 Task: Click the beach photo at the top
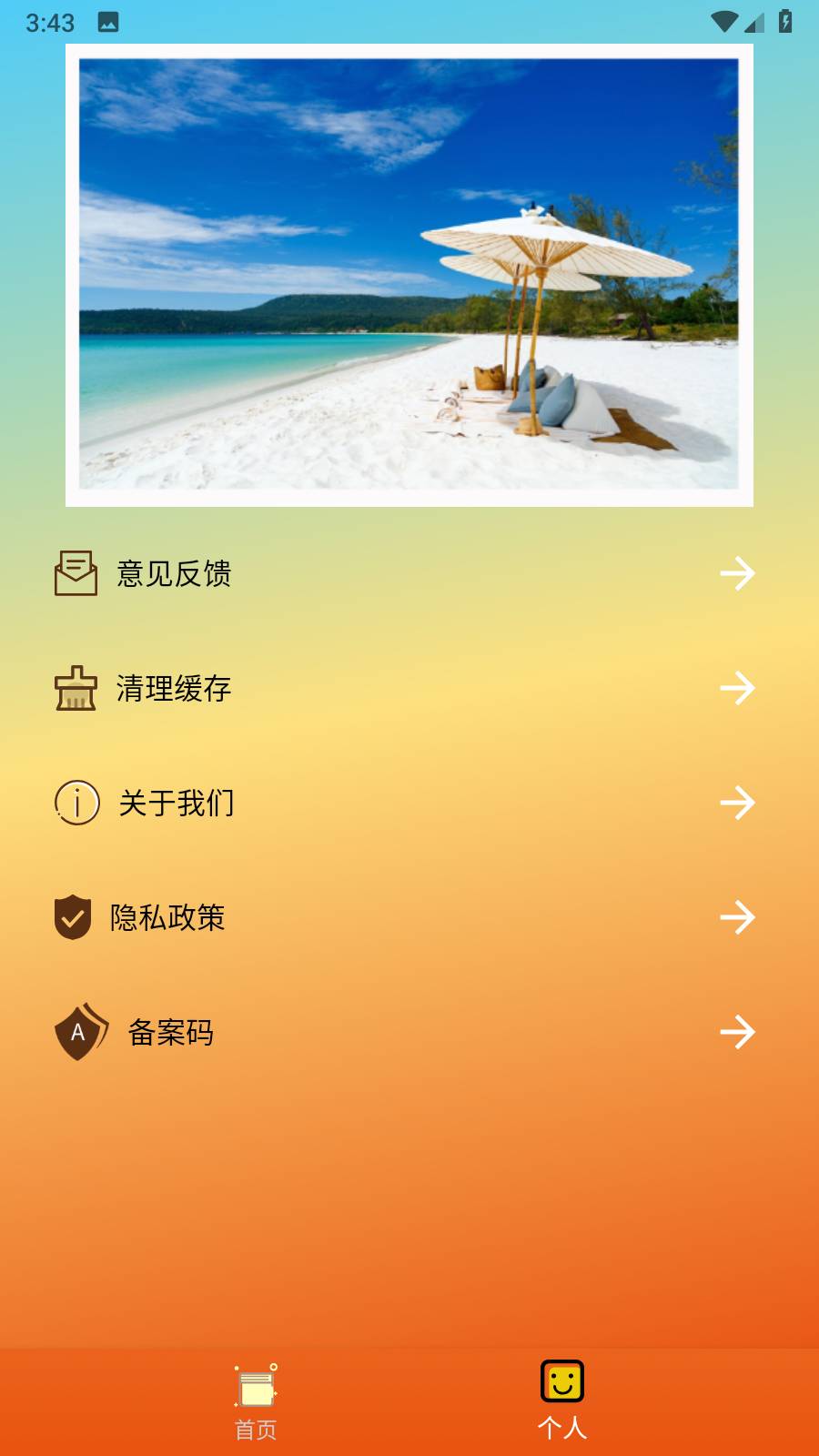[409, 273]
